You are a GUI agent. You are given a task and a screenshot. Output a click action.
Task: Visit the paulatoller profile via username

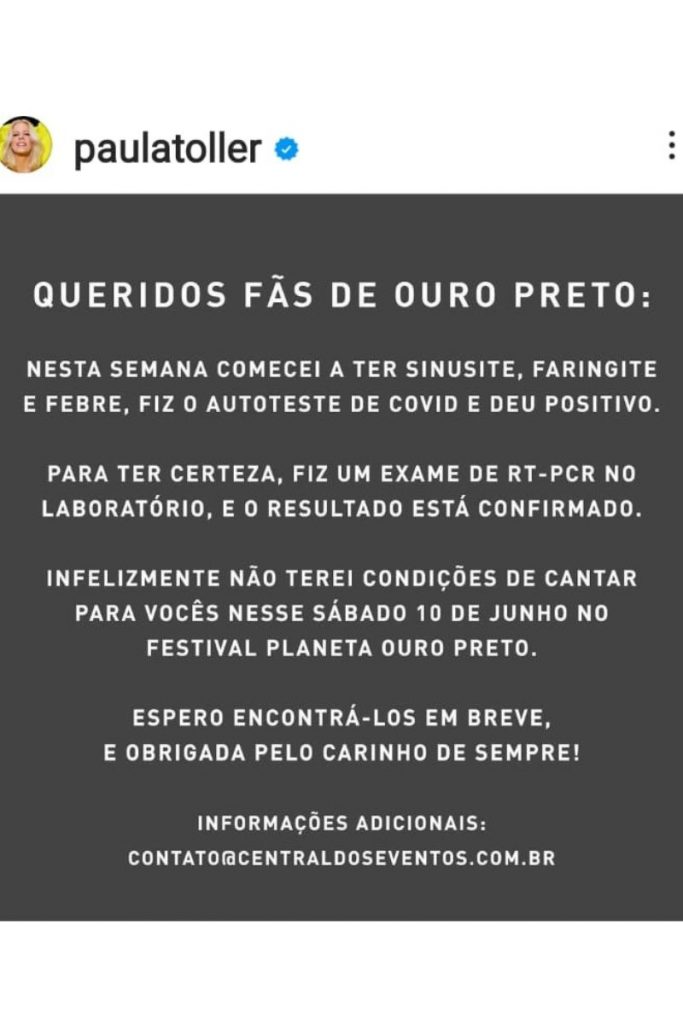[x=167, y=149]
